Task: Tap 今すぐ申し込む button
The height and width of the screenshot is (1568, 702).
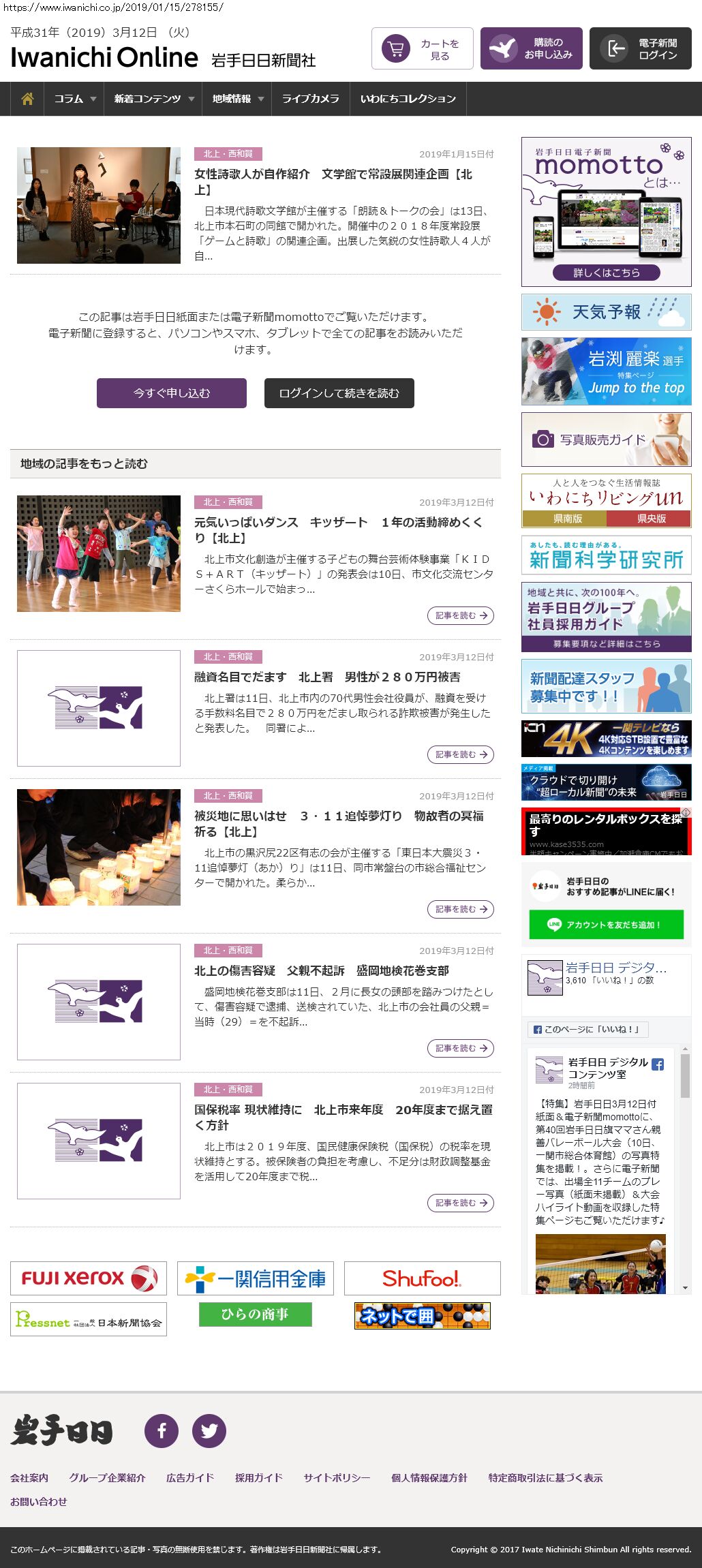Action: coord(172,393)
